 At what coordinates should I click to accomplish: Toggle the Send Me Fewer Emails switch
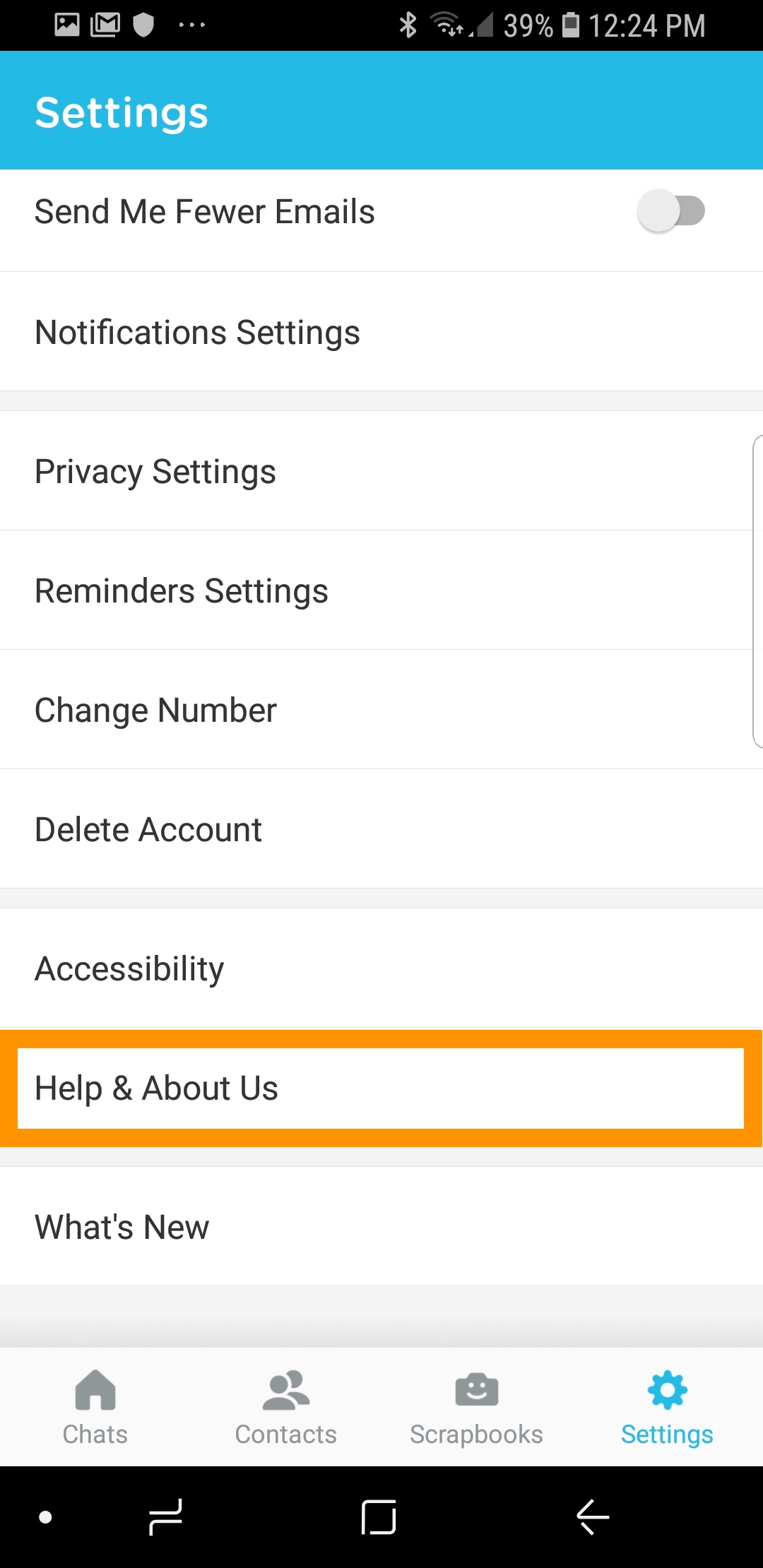[671, 210]
